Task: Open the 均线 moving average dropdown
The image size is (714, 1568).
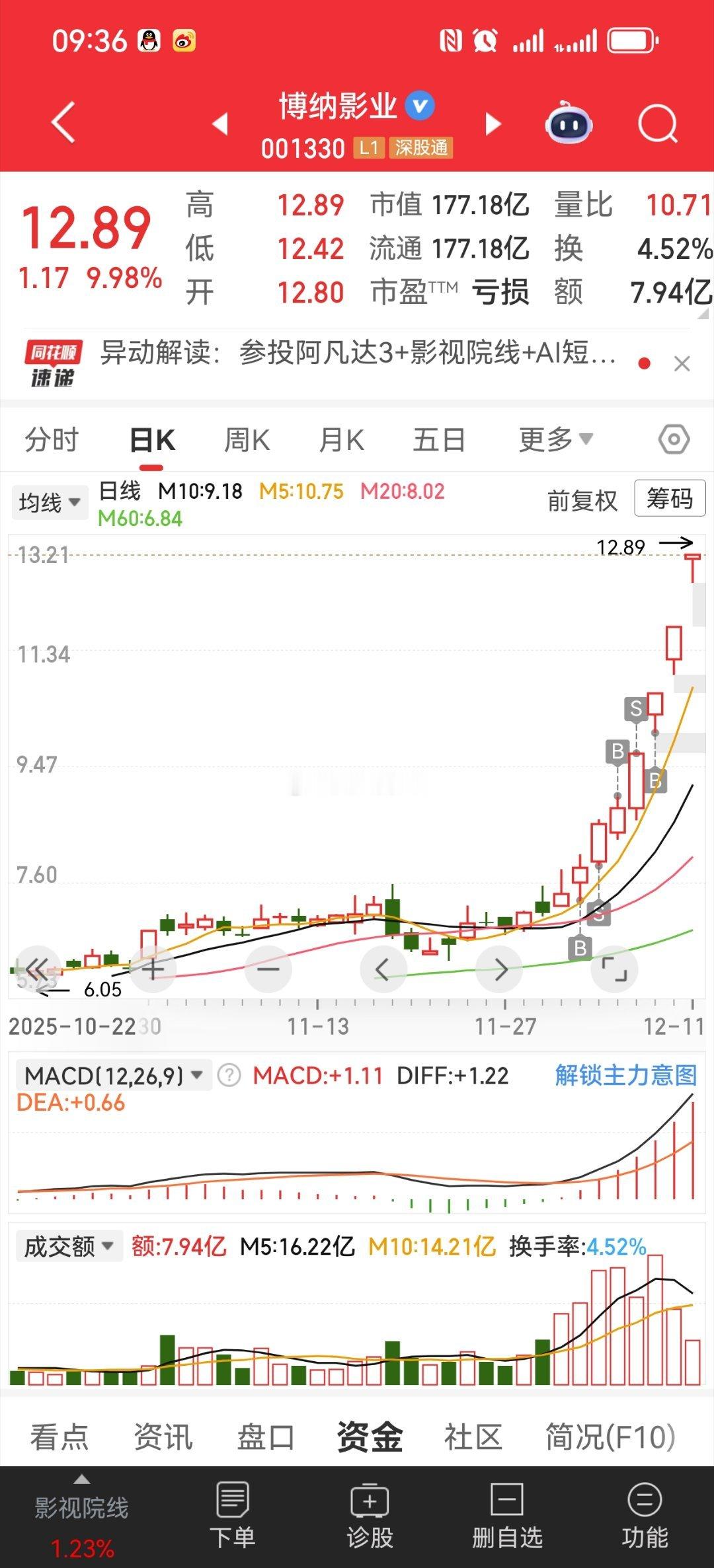Action: pos(50,502)
